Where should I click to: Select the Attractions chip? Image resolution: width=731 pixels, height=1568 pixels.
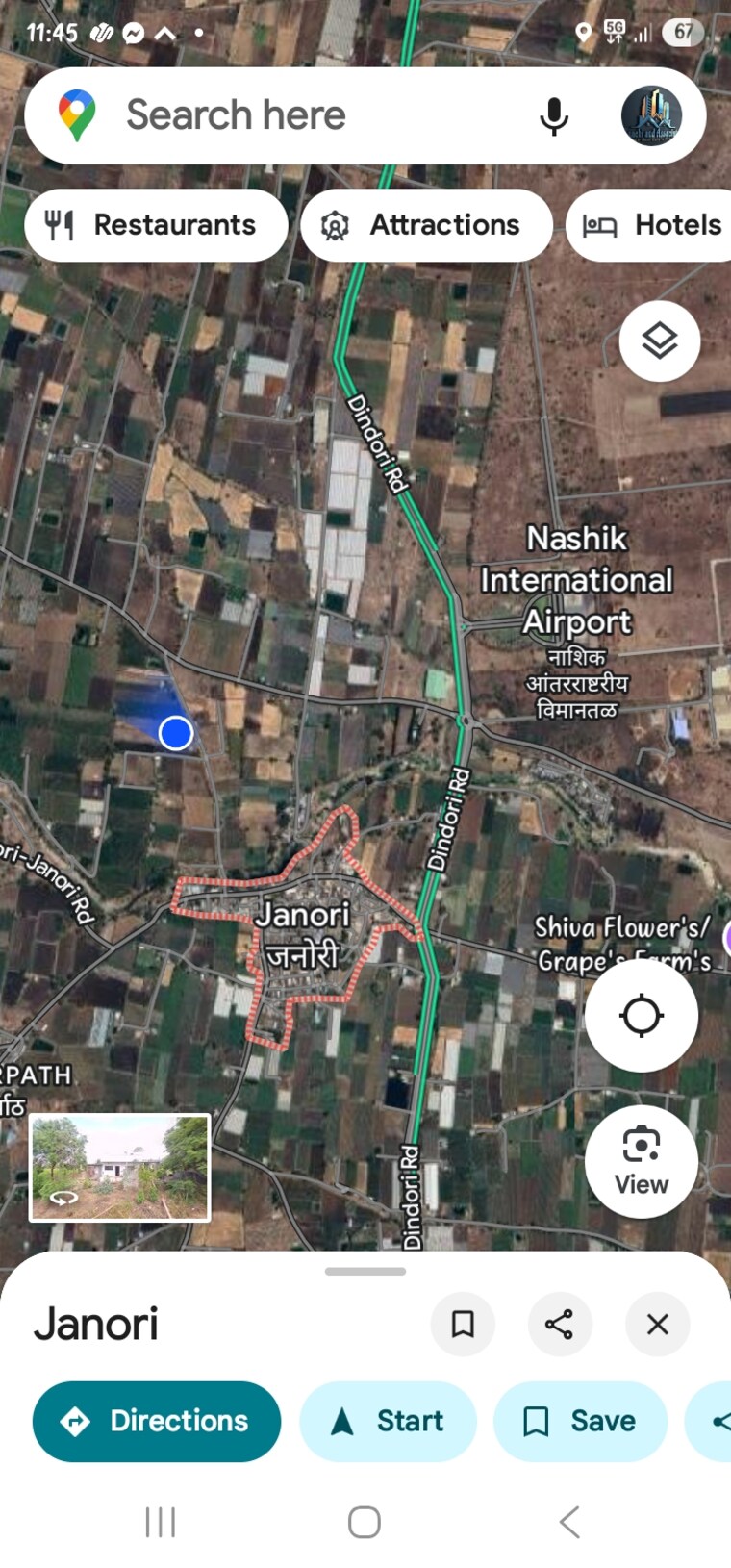tap(426, 225)
